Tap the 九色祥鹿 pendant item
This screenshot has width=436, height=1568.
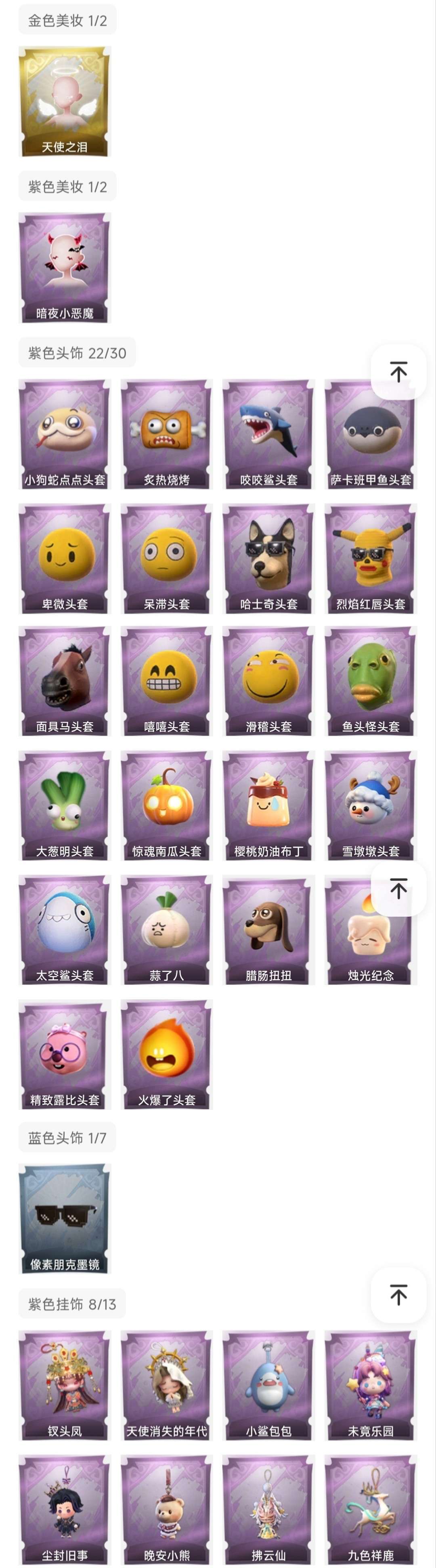[x=370, y=1510]
